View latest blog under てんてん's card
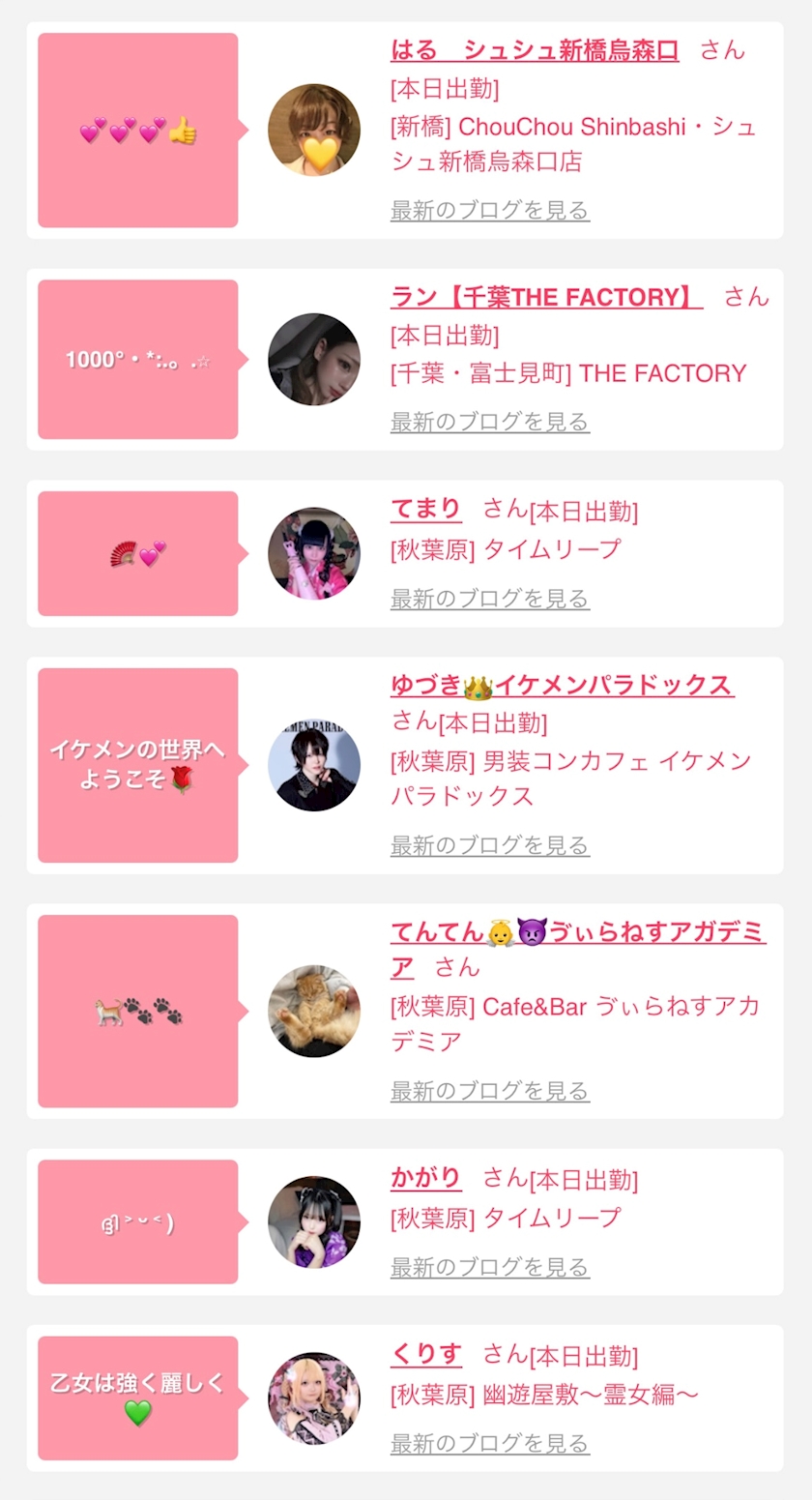812x1500 pixels. [x=489, y=1091]
